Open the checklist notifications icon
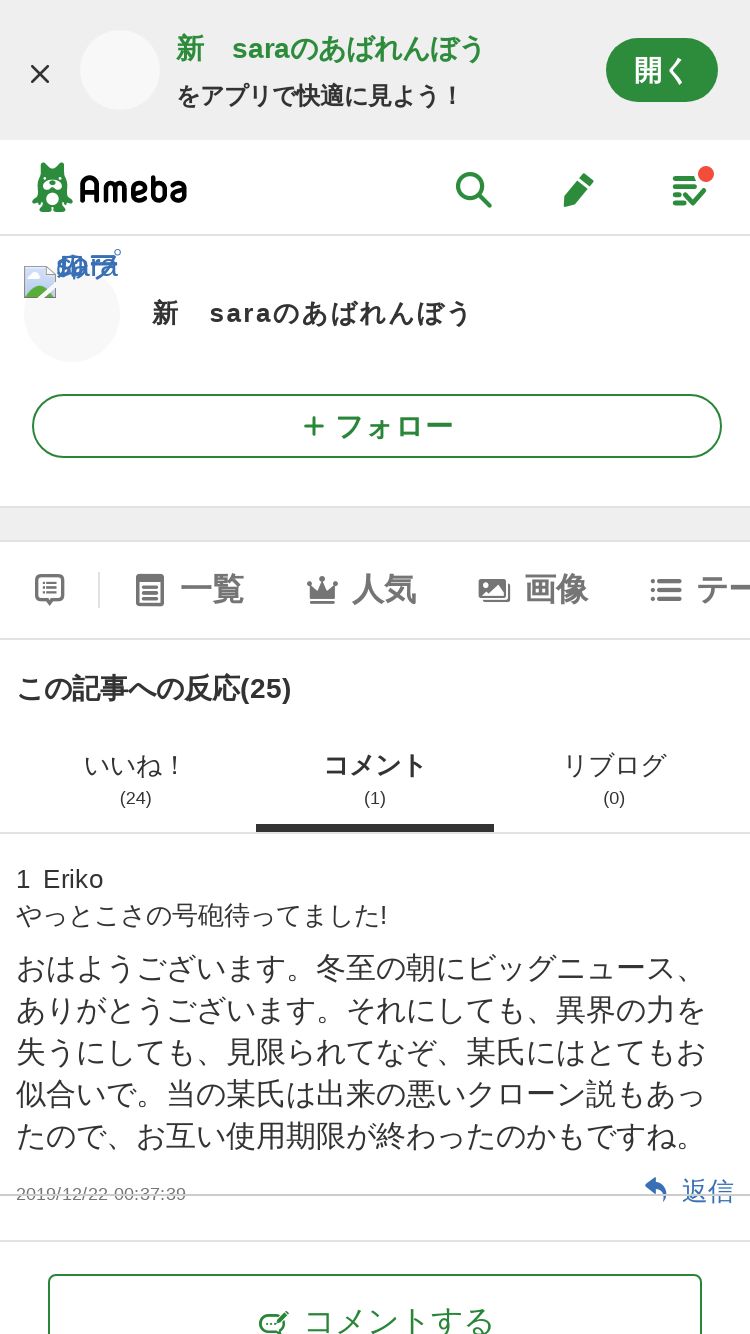Viewport: 750px width, 1334px height. click(x=689, y=188)
